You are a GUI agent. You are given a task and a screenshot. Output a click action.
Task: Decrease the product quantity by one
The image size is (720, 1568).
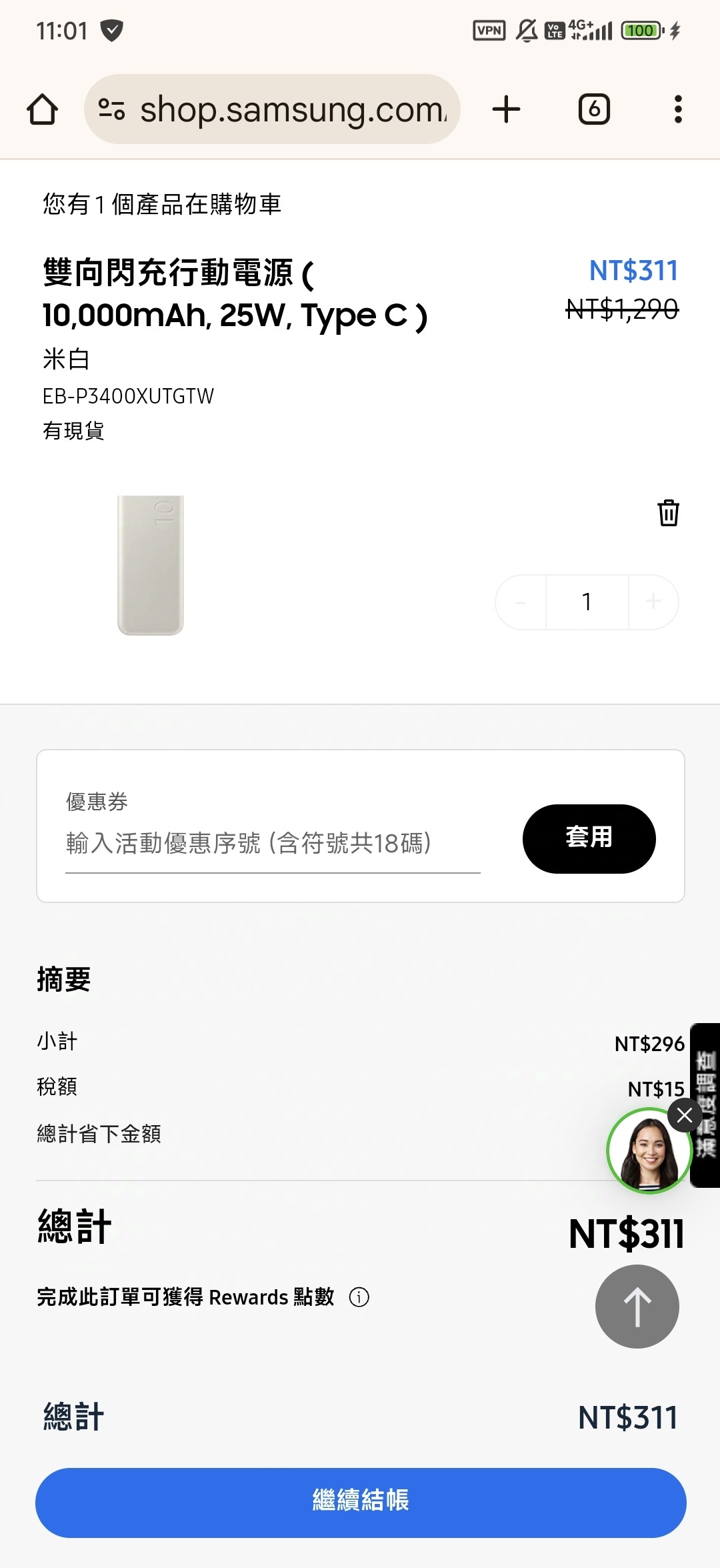[x=521, y=602]
